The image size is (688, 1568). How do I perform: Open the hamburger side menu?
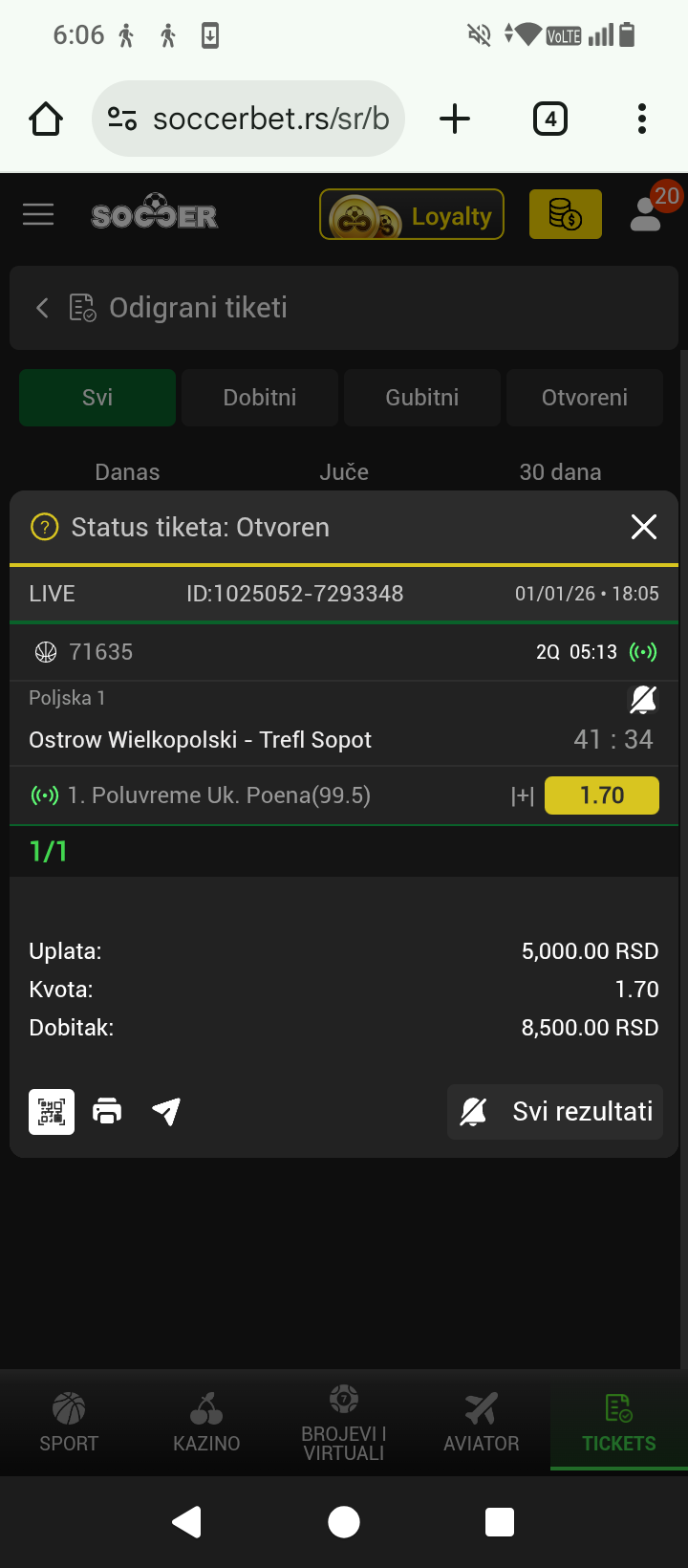click(38, 214)
